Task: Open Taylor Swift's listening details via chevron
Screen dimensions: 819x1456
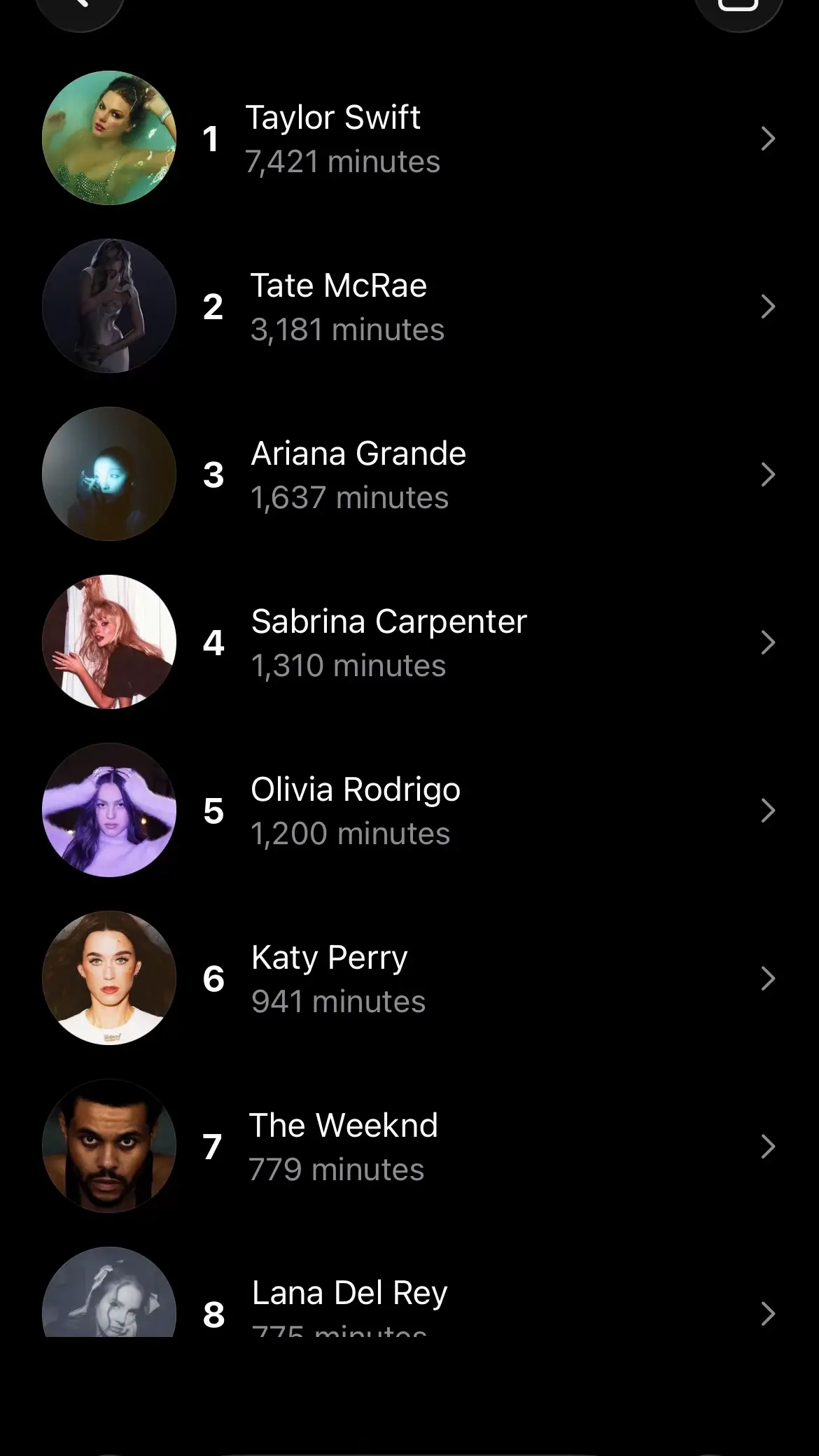Action: coord(768,139)
